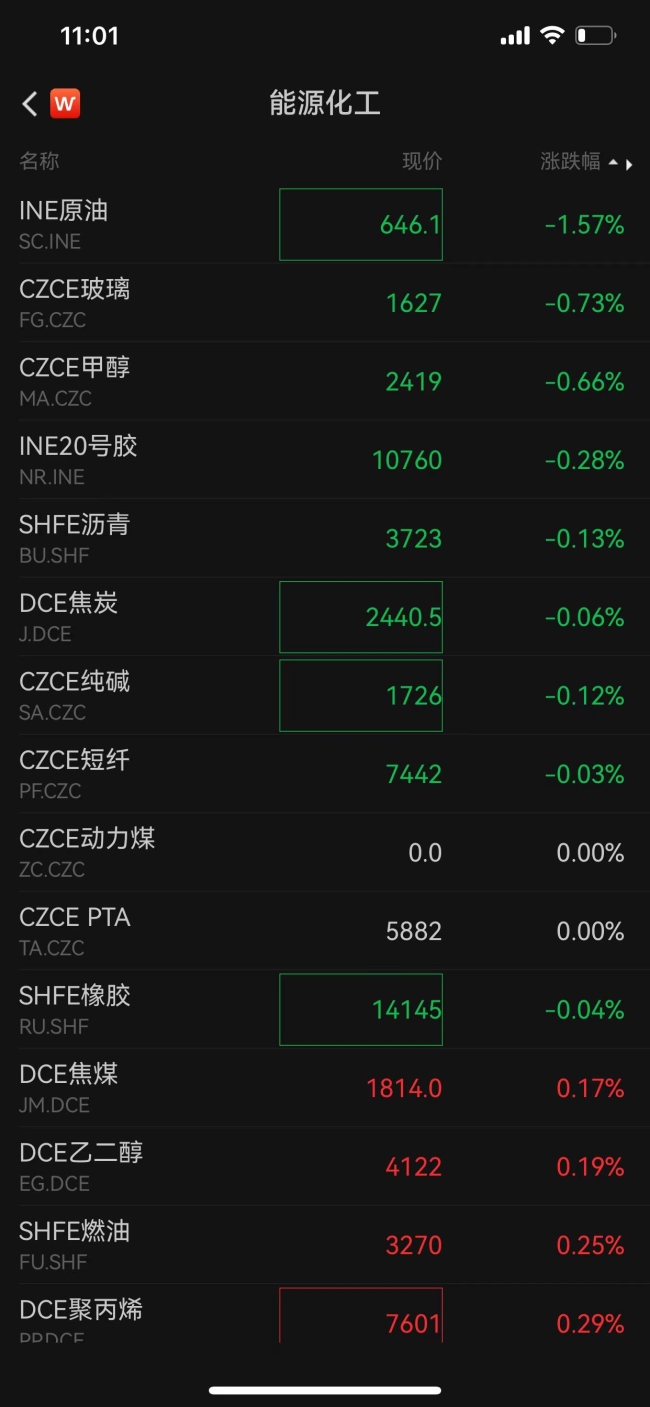Open SHFE沥青 quote
The image size is (650, 1407).
[x=75, y=538]
